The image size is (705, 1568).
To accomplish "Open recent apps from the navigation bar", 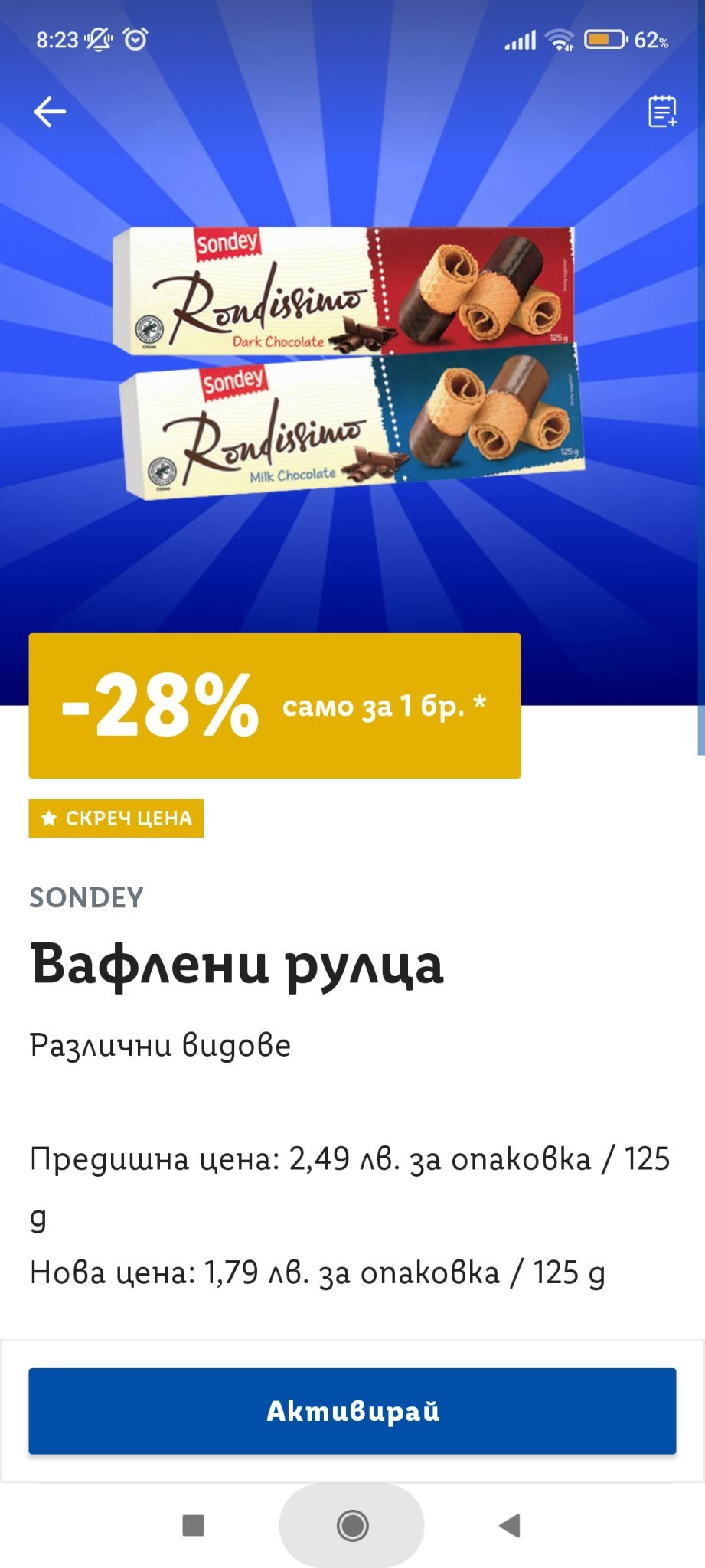I will 193,1525.
